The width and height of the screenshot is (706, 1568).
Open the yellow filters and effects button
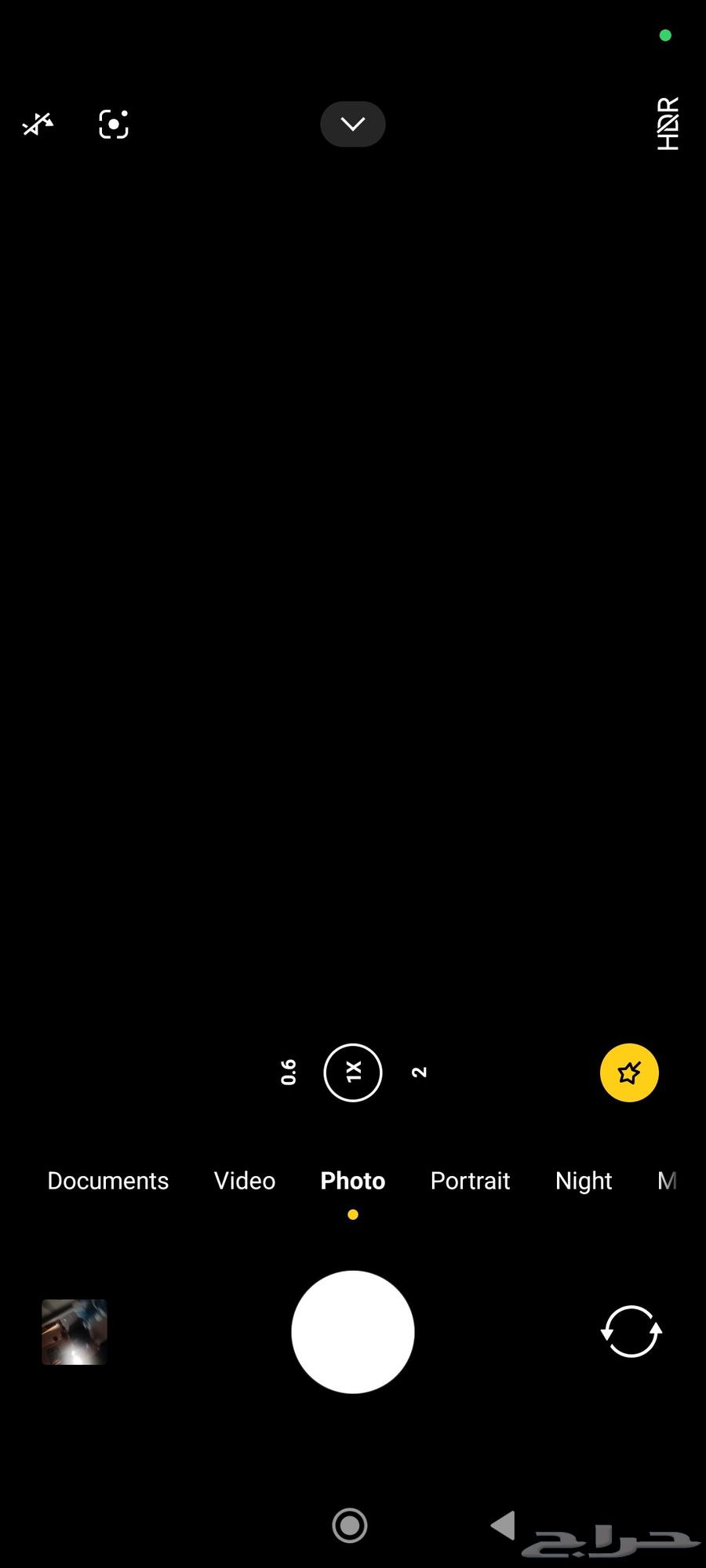click(629, 1073)
